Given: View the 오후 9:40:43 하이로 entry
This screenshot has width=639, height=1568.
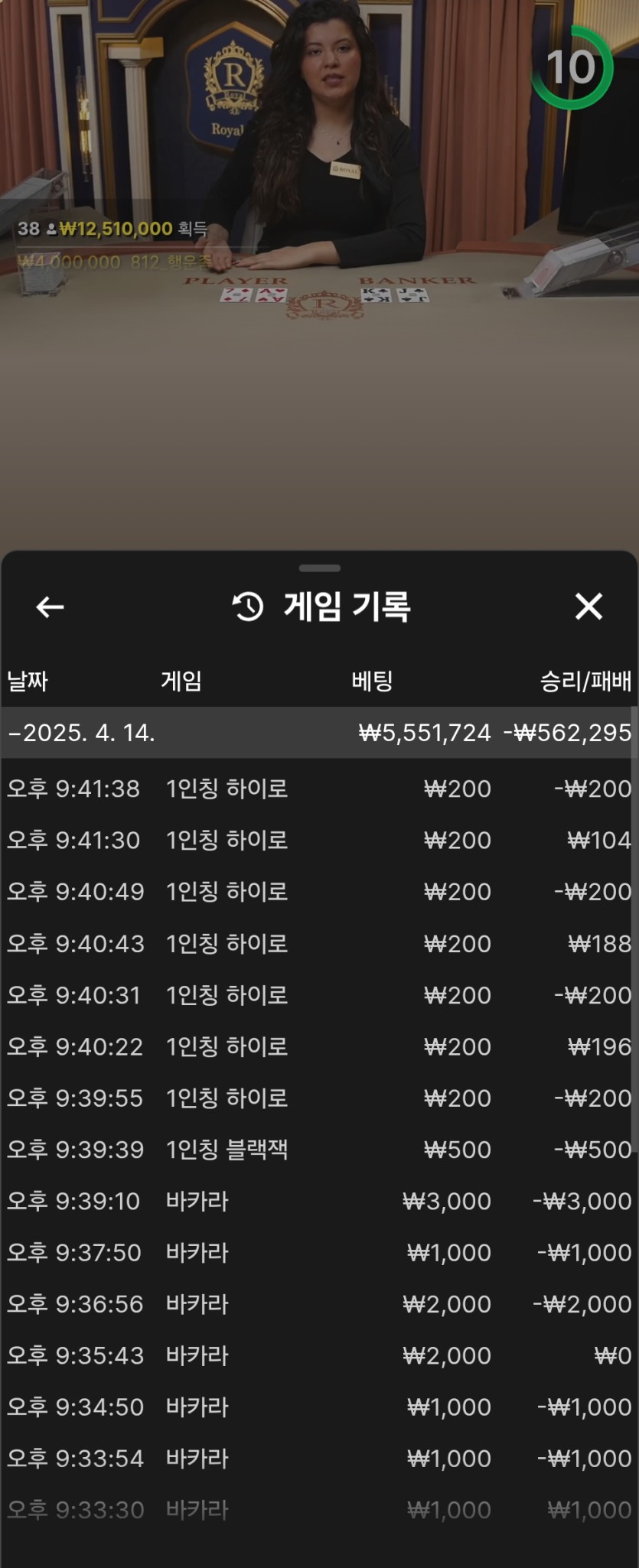Looking at the screenshot, I should click(319, 943).
